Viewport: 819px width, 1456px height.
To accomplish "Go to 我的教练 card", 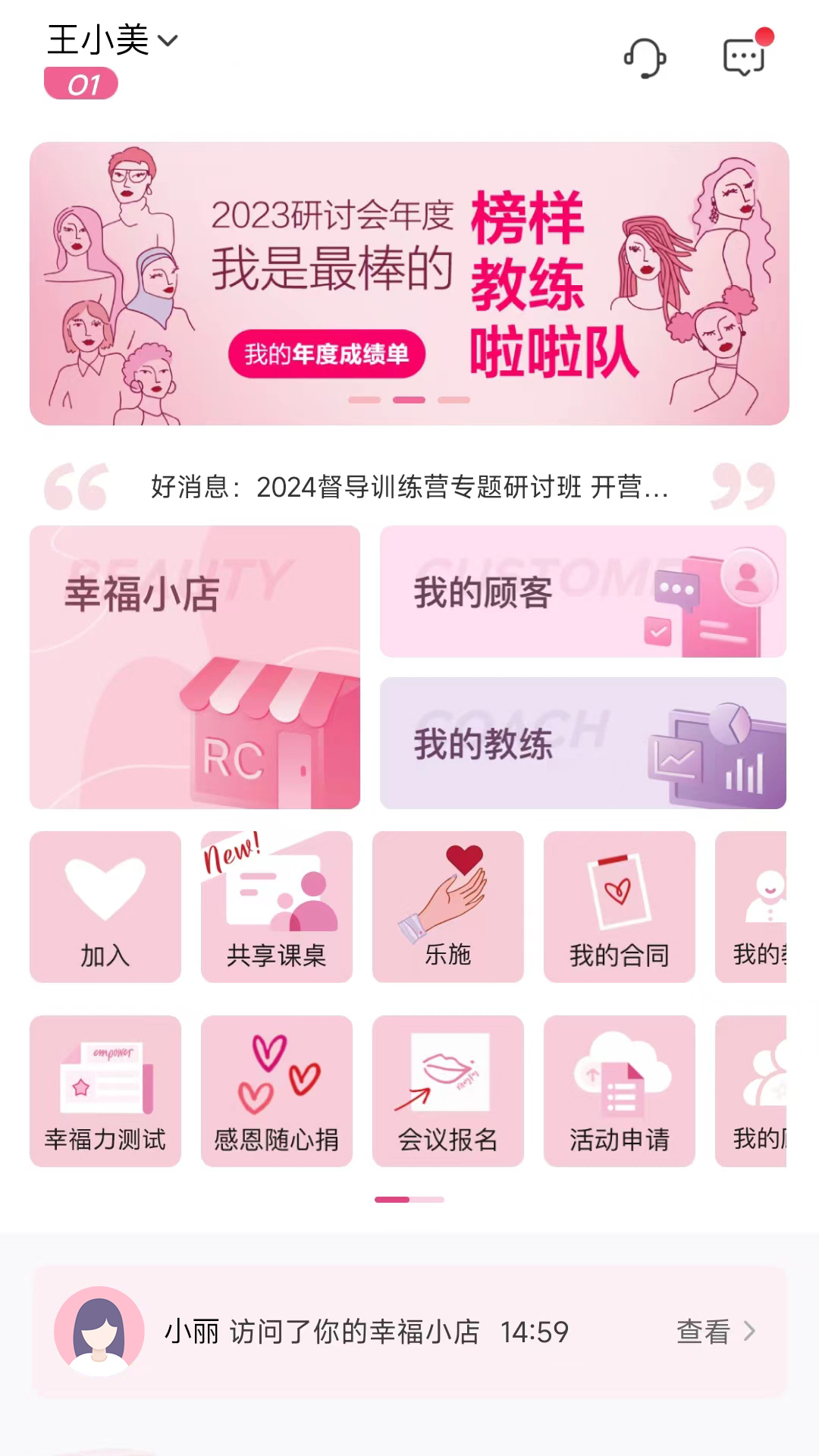I will [582, 743].
